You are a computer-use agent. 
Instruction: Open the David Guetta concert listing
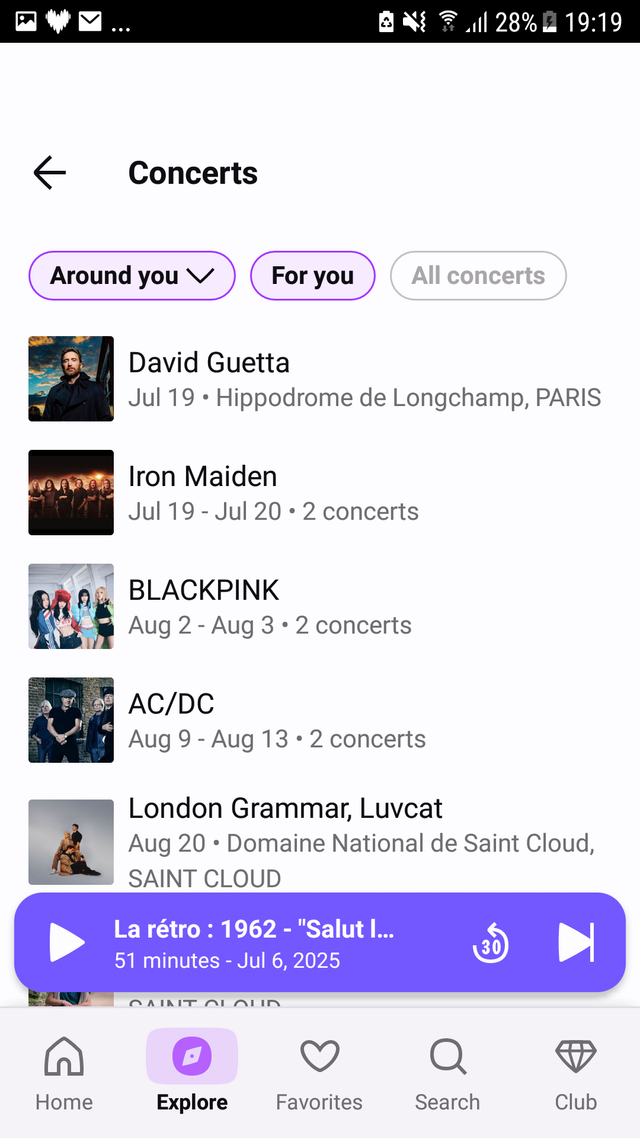pyautogui.click(x=320, y=379)
